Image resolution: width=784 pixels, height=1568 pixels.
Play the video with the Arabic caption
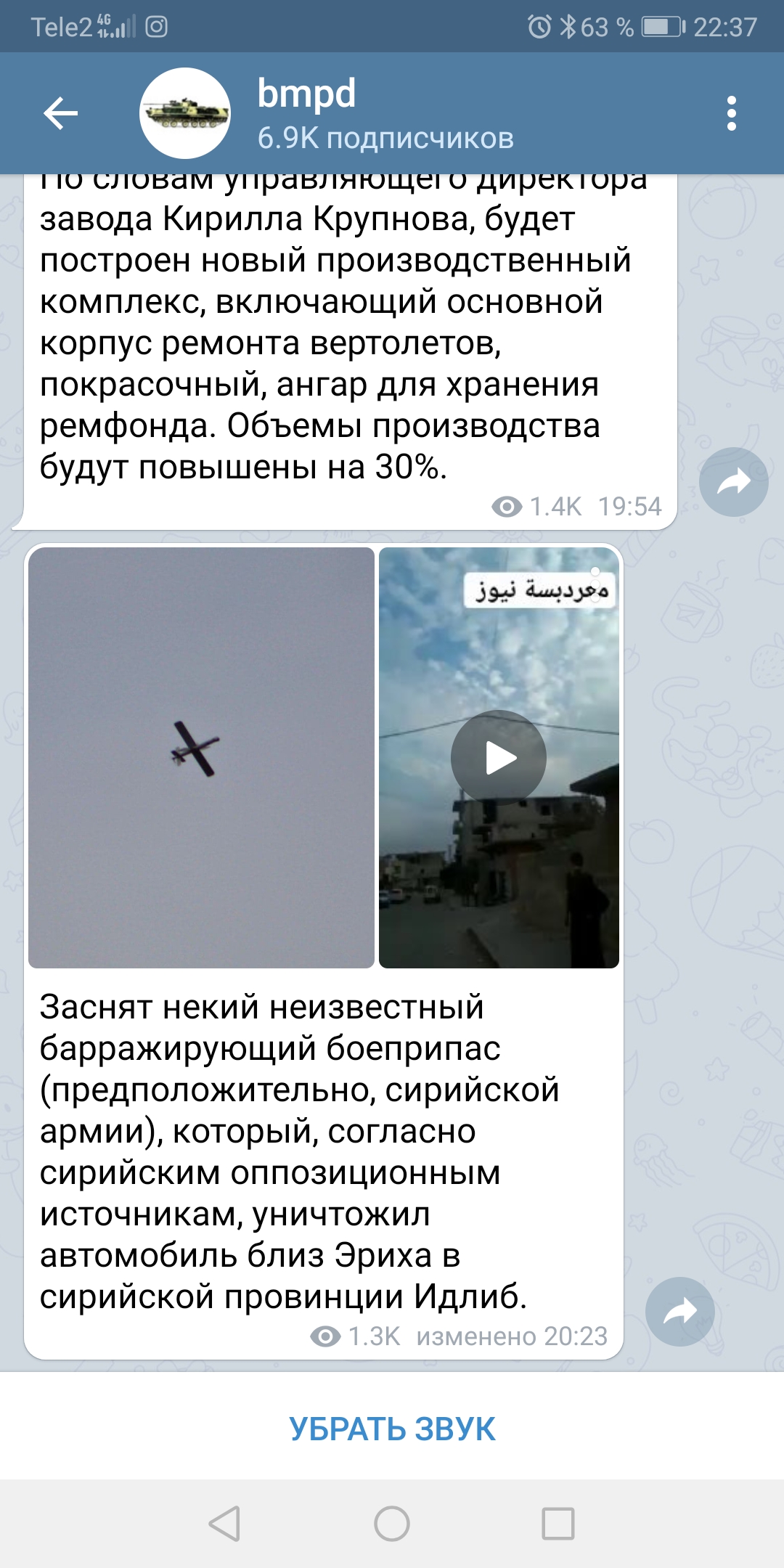click(x=499, y=757)
